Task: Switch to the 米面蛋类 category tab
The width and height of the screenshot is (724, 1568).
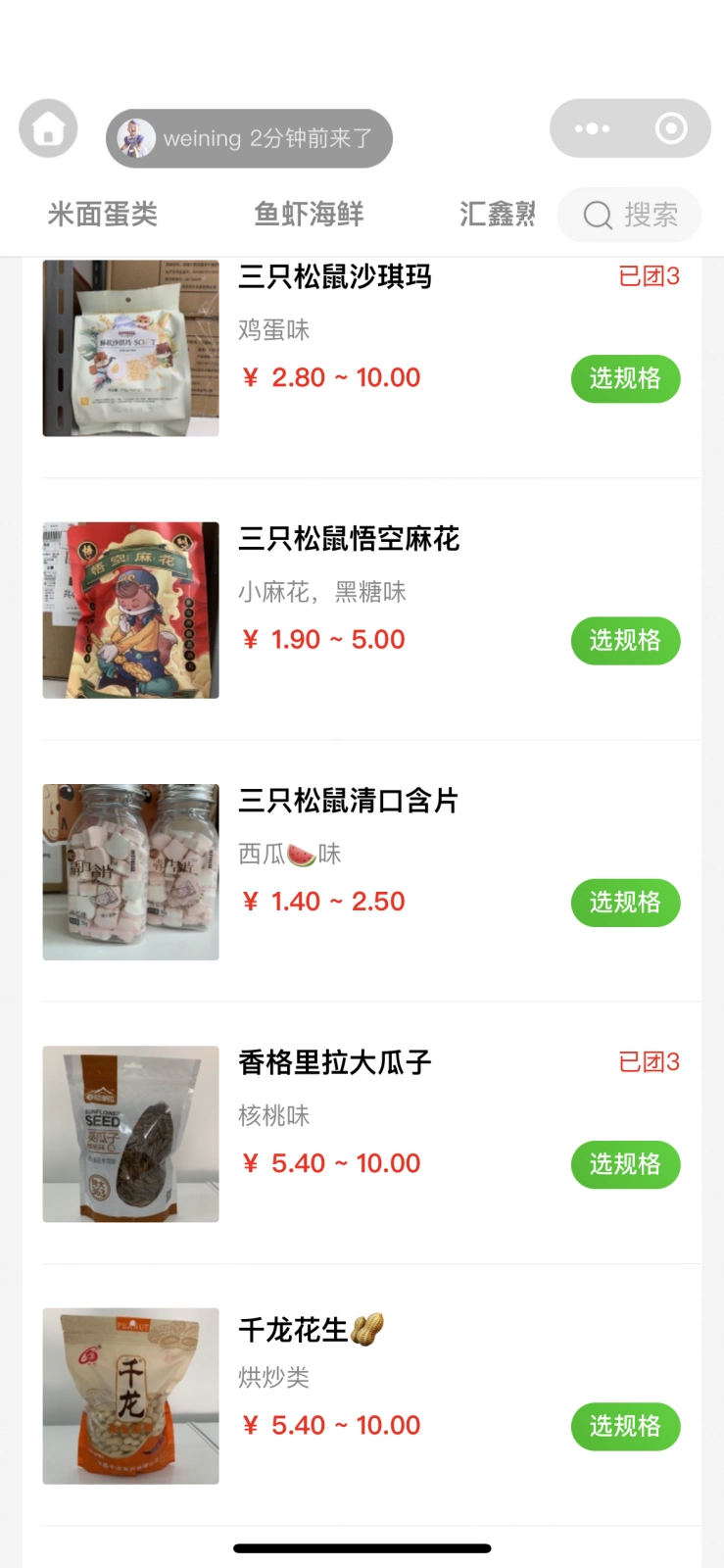Action: click(103, 215)
